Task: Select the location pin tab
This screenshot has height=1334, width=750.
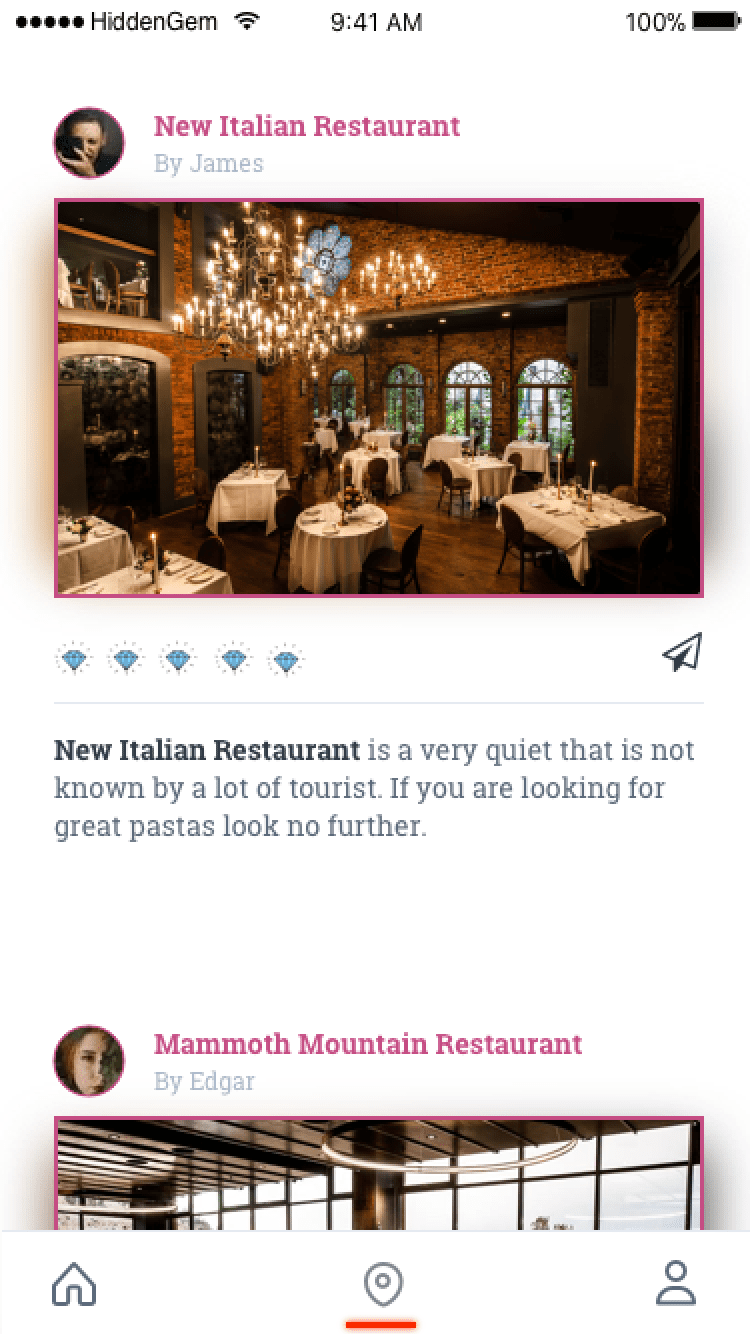Action: coord(382,1284)
